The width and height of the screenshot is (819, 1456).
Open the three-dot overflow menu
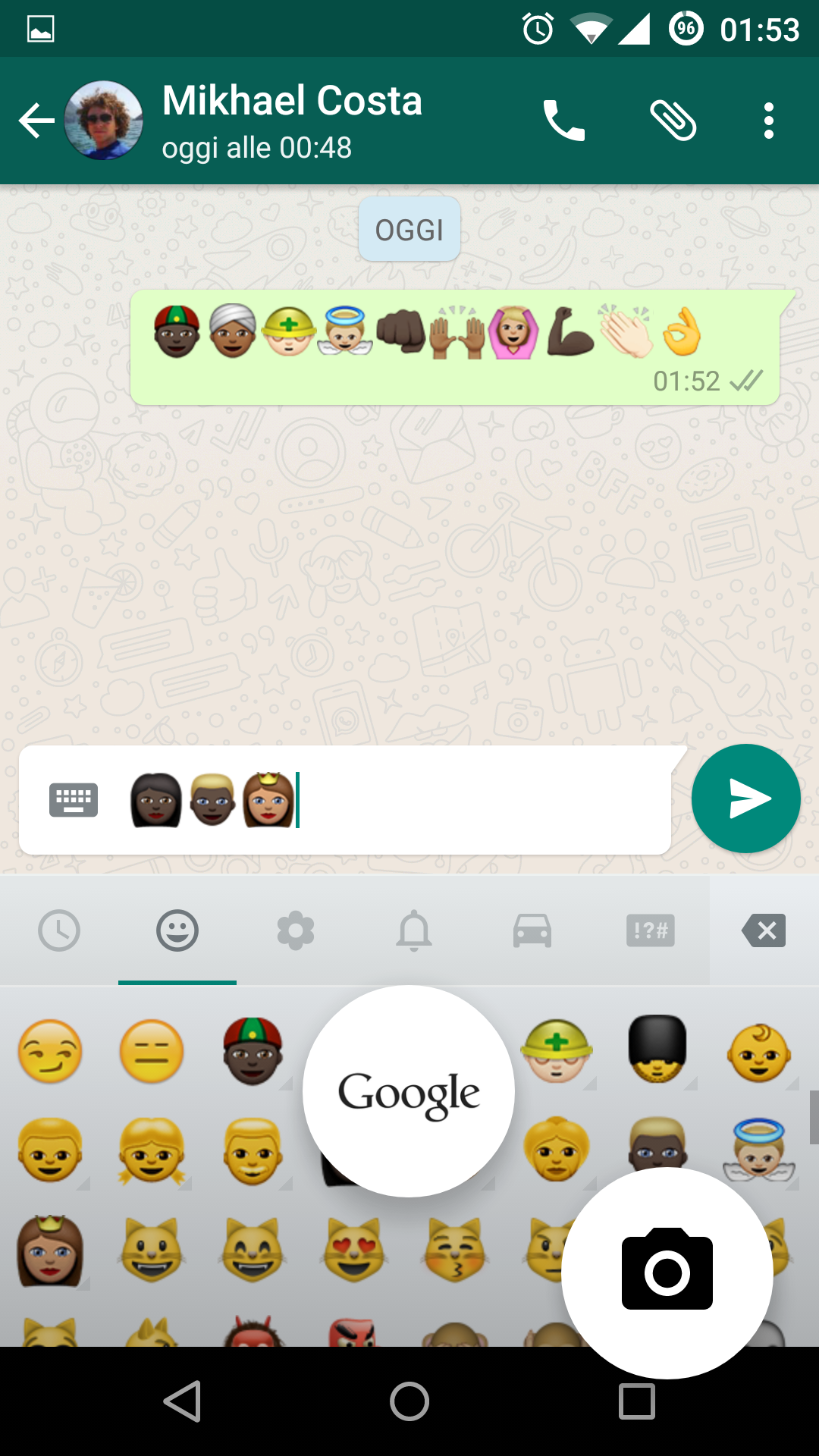tap(768, 121)
